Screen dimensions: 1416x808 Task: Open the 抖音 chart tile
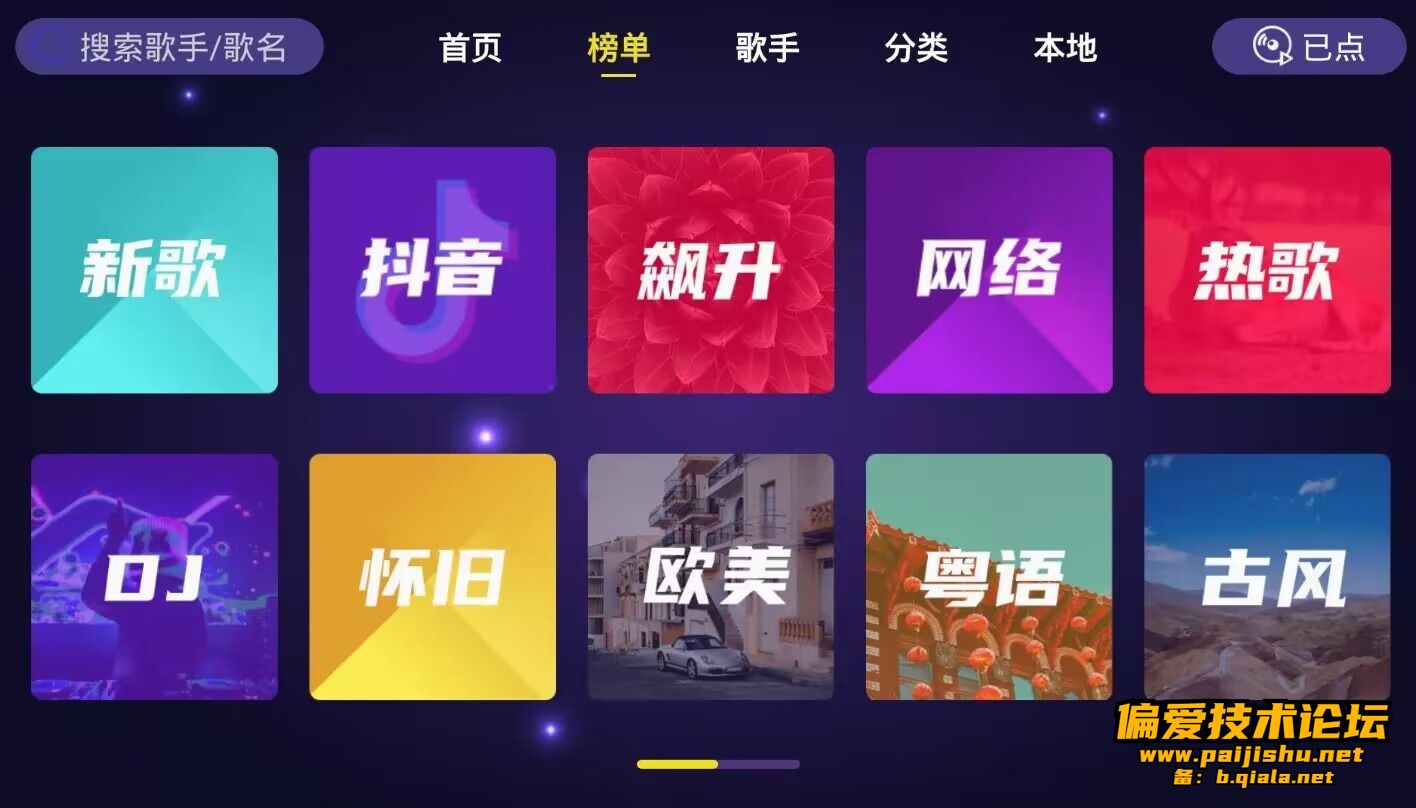[432, 270]
